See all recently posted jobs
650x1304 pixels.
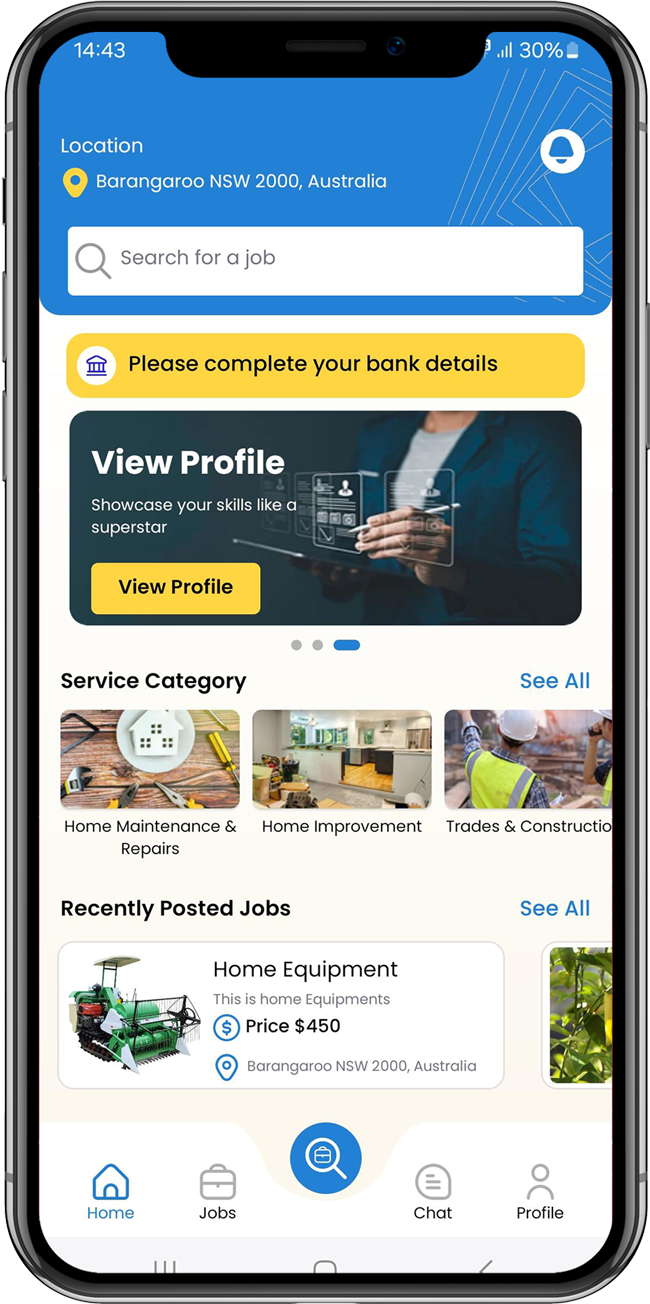point(554,909)
